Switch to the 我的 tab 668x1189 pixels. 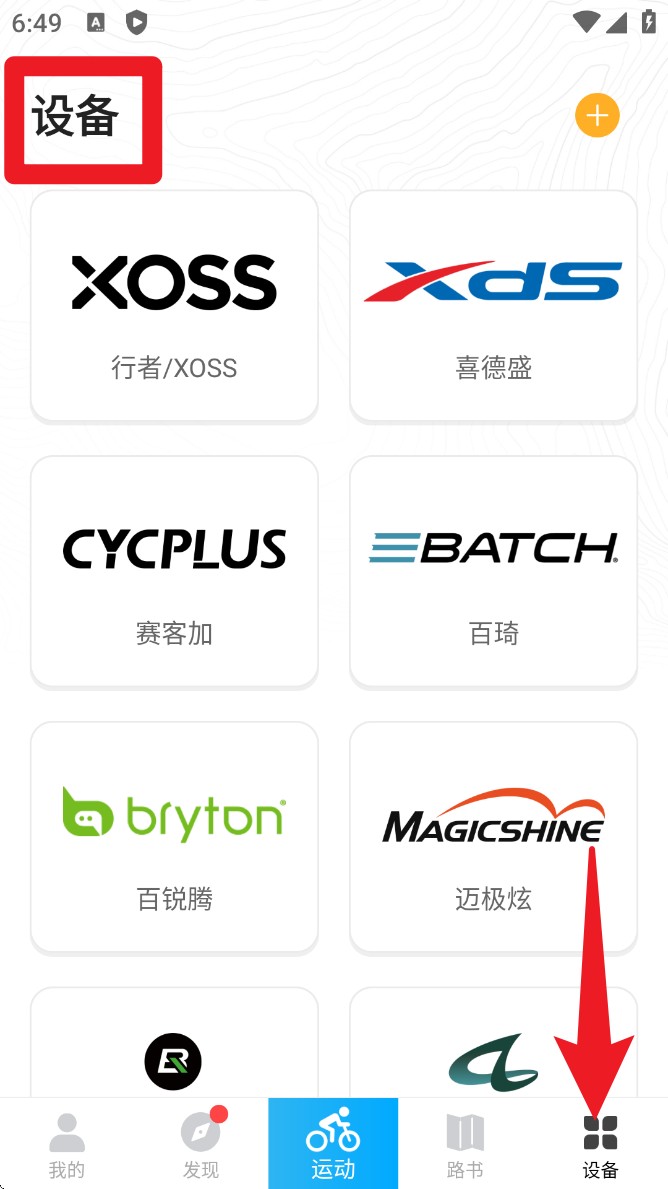[x=67, y=1145]
